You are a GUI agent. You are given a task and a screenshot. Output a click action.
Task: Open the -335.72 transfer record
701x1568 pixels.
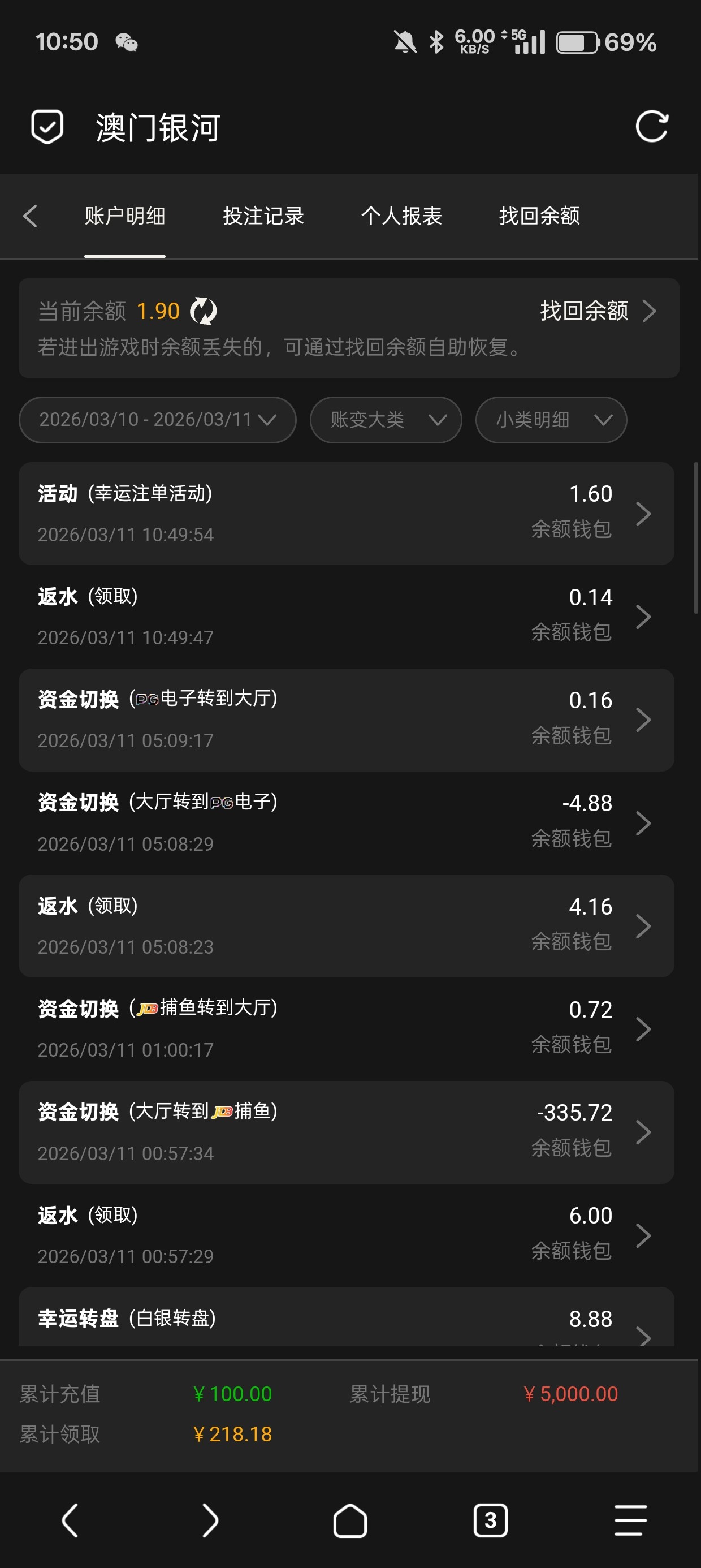tap(345, 1132)
